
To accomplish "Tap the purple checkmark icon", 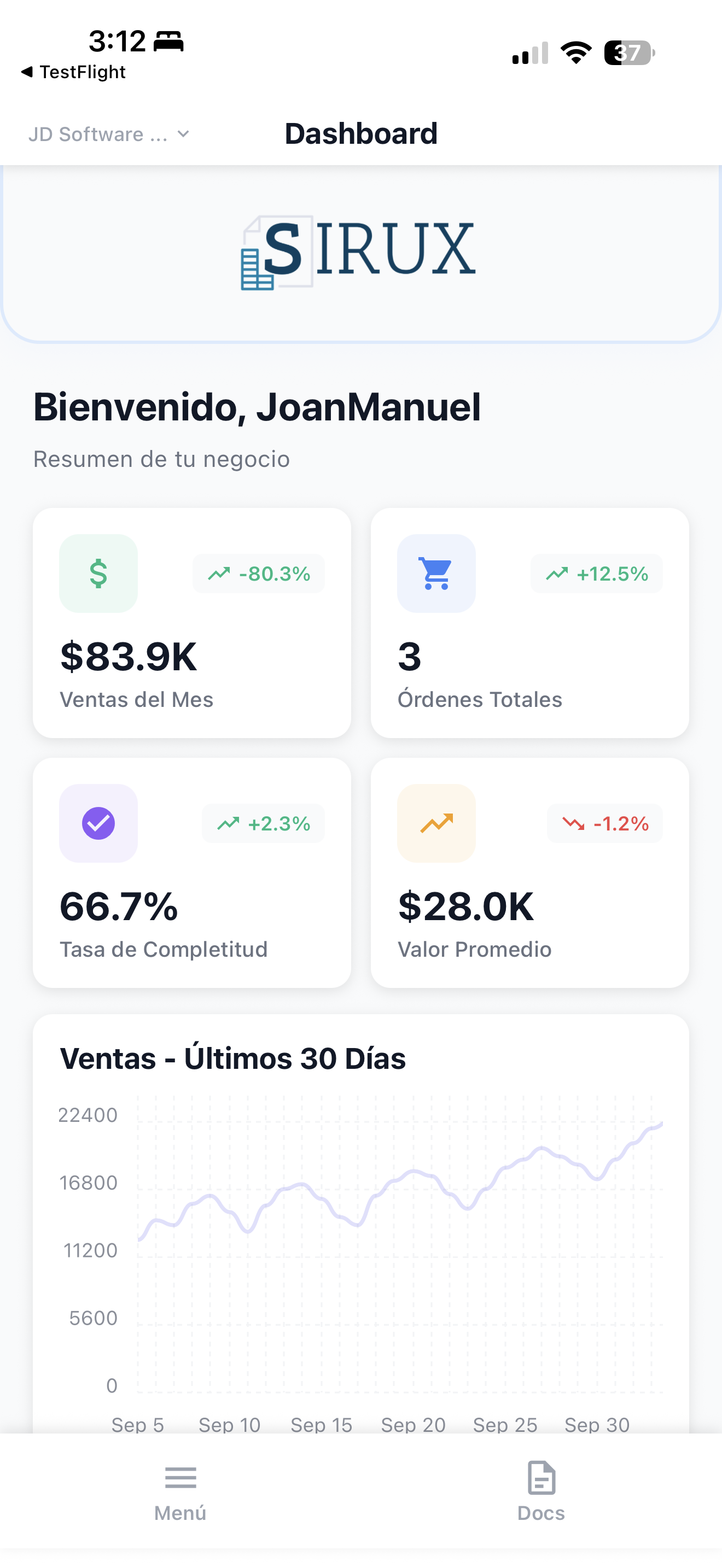I will pyautogui.click(x=98, y=823).
